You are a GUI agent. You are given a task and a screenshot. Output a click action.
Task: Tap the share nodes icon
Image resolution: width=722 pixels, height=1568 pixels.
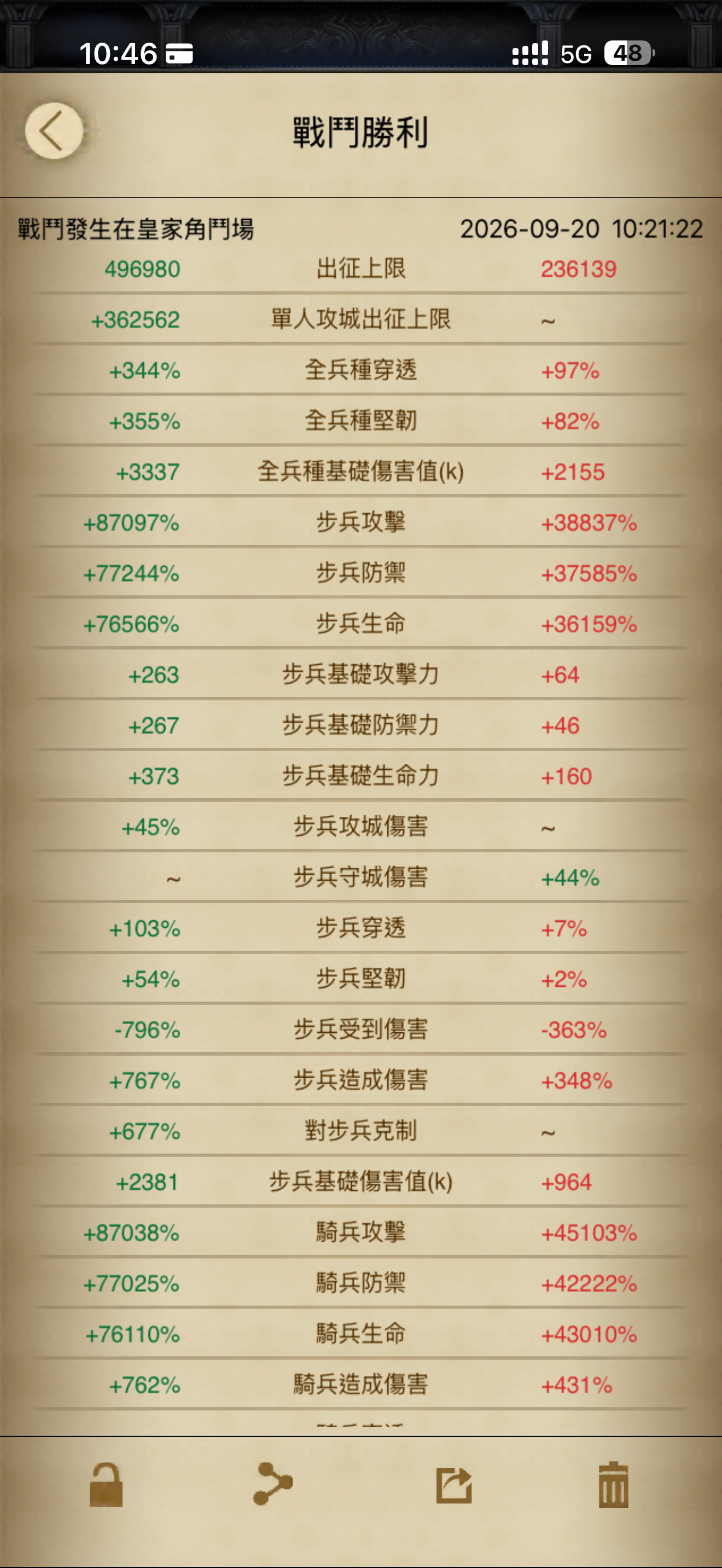click(x=273, y=1484)
